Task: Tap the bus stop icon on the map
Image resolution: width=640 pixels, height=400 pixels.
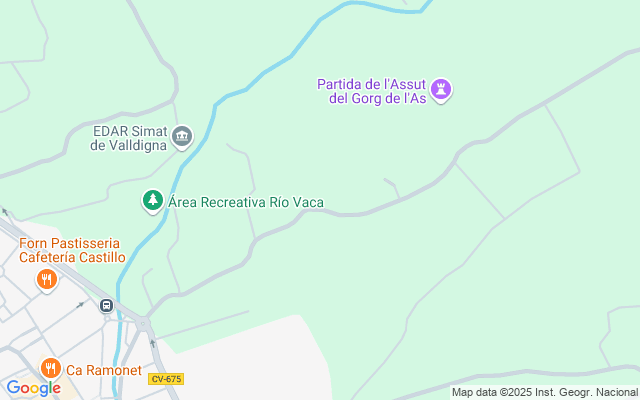Action: tap(106, 306)
